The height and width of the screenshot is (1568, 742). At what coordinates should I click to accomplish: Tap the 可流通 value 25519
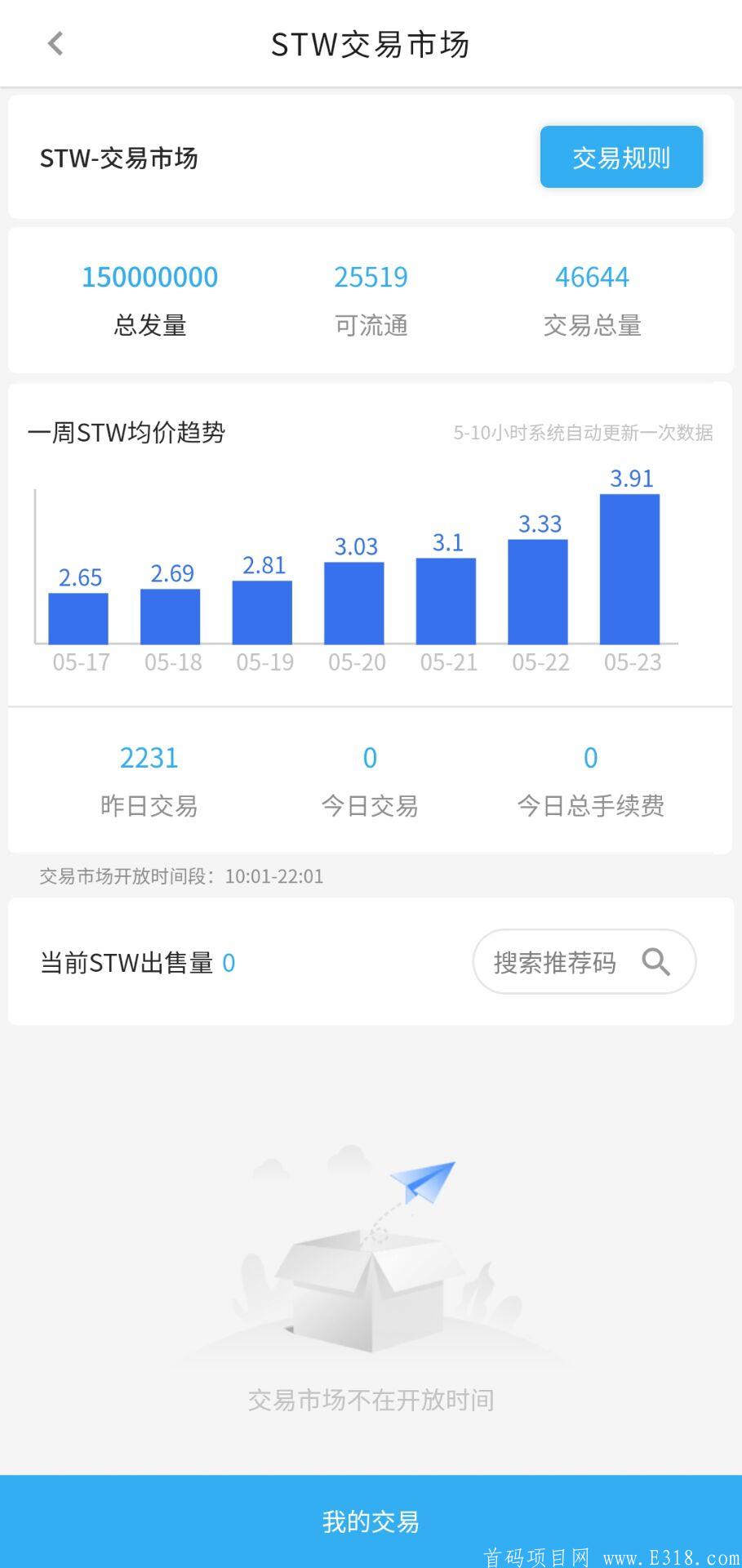click(x=371, y=278)
